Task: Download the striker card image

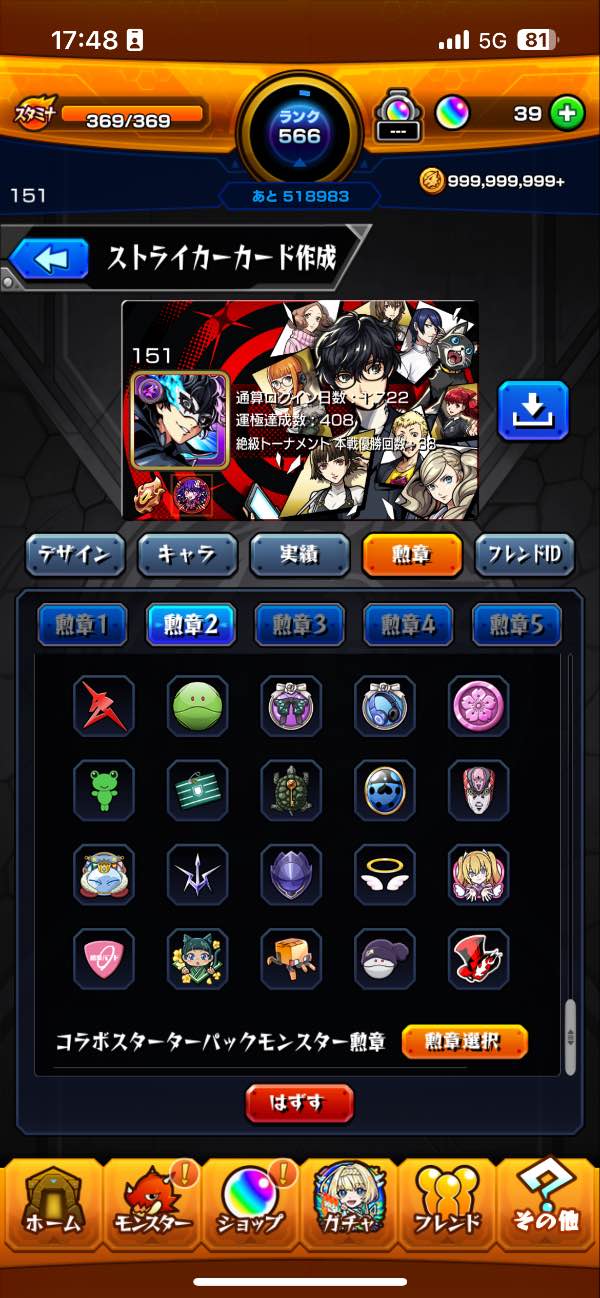Action: click(533, 410)
